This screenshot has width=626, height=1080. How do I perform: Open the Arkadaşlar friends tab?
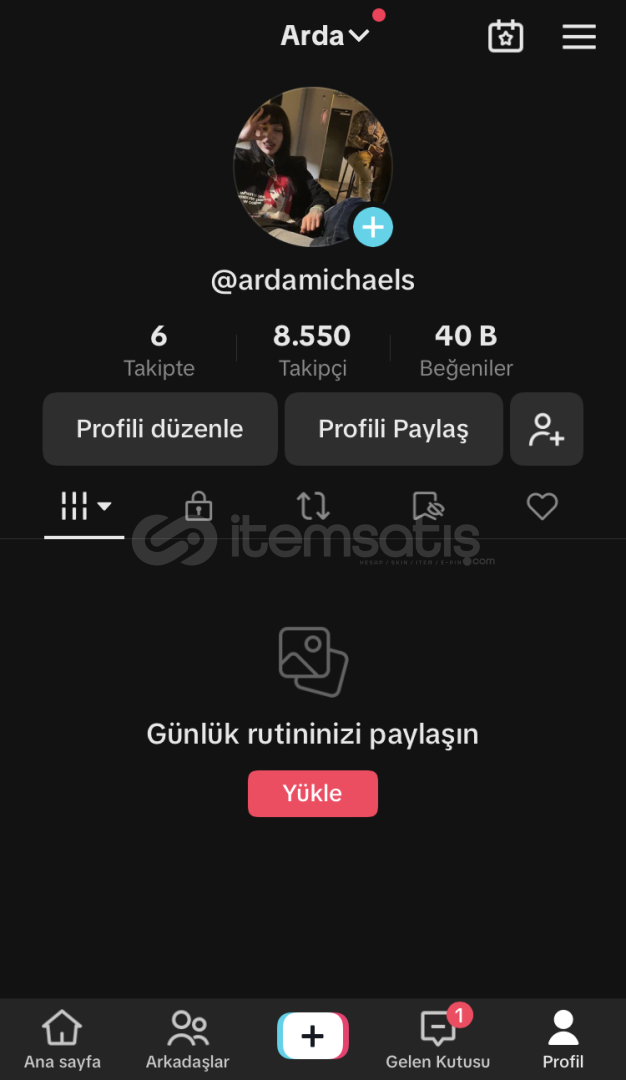coord(187,1040)
